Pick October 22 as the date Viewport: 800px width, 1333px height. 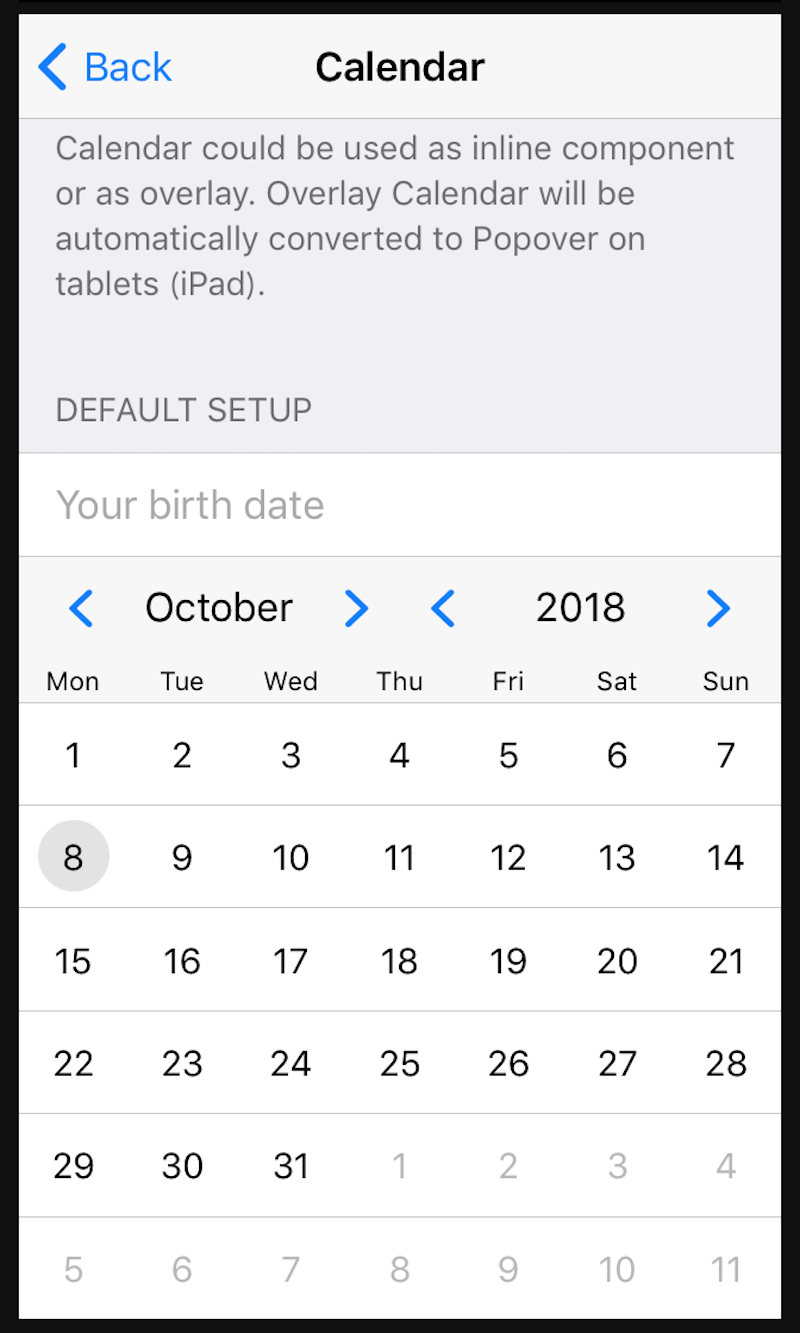pos(73,1063)
